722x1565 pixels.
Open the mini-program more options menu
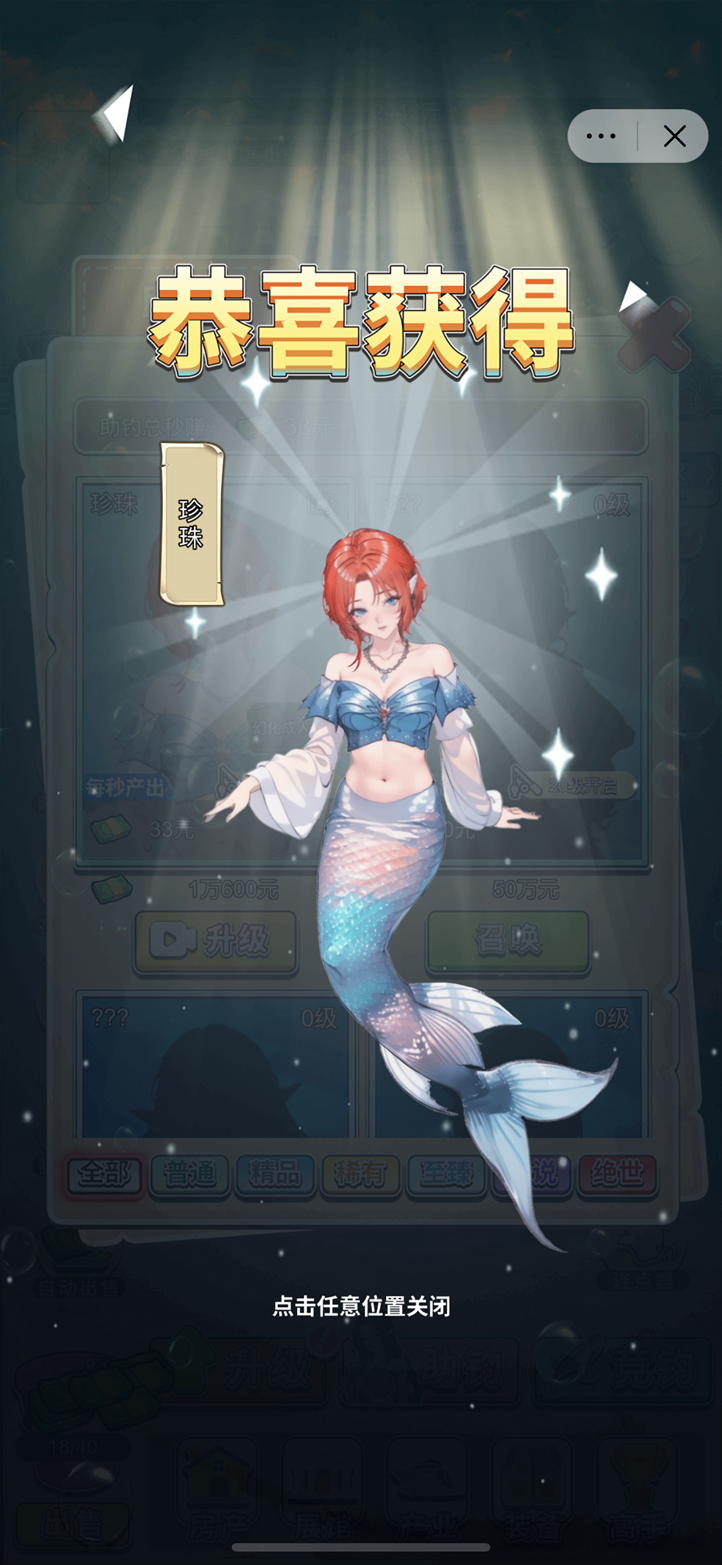[x=601, y=136]
